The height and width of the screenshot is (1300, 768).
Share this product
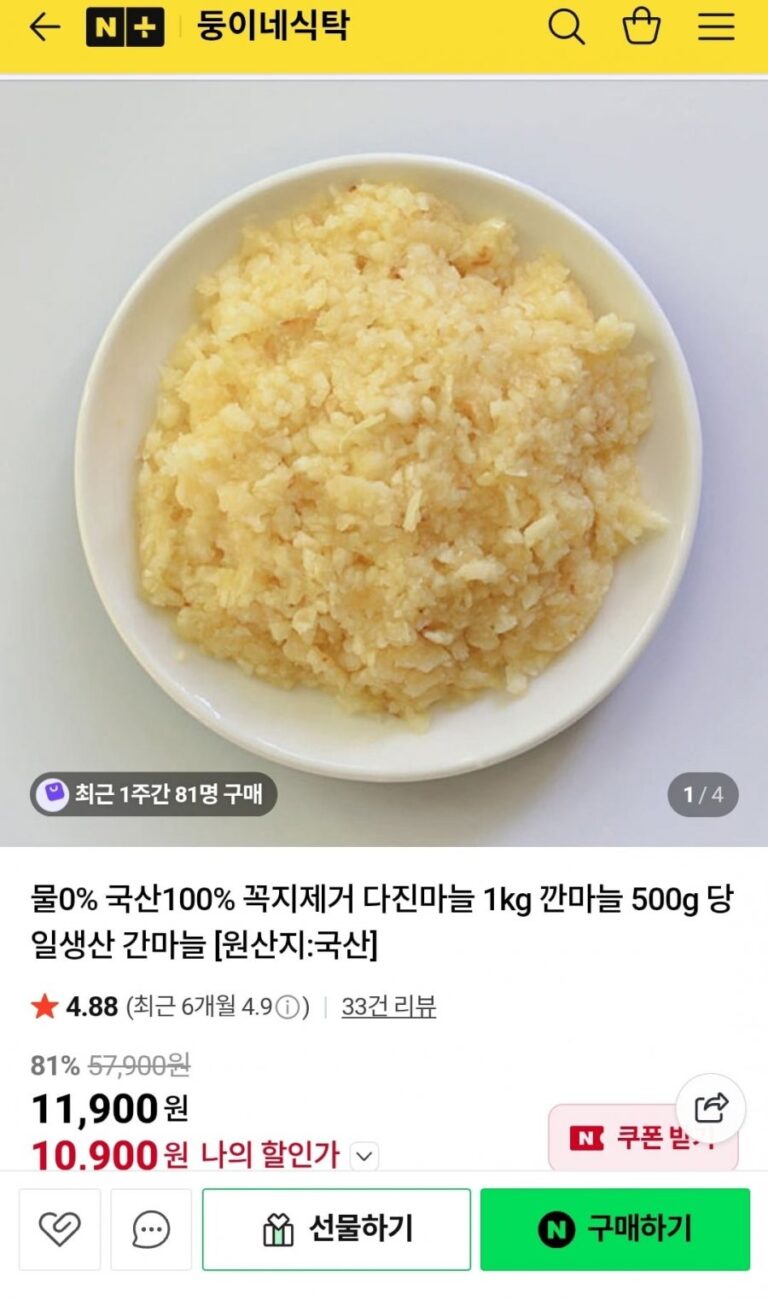coord(711,1107)
